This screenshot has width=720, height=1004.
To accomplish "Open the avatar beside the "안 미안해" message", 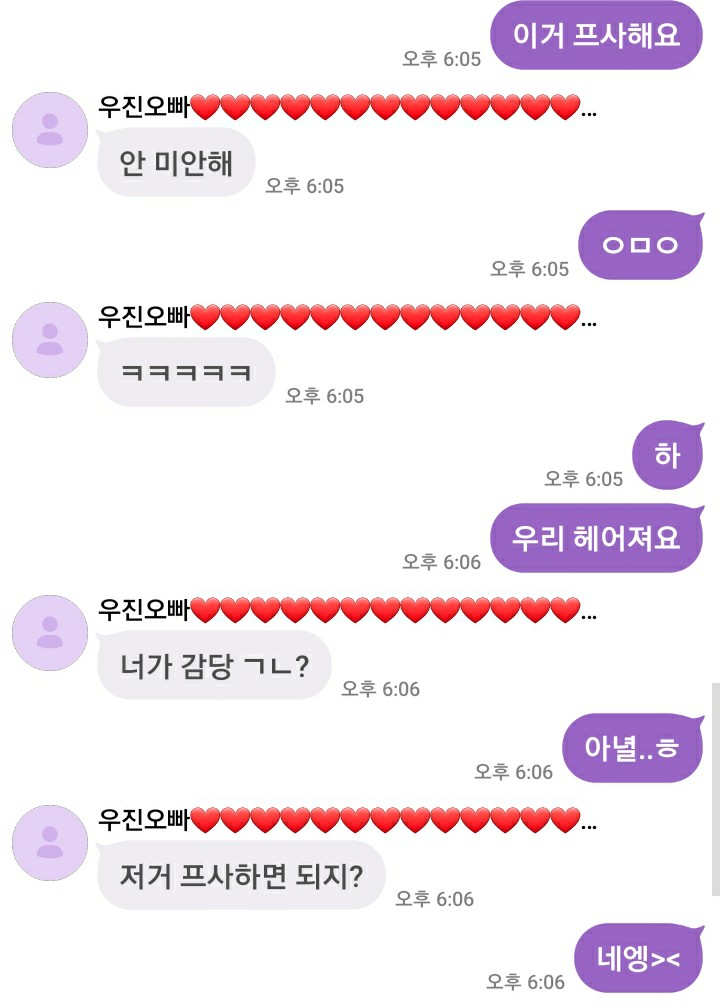I will 49,130.
